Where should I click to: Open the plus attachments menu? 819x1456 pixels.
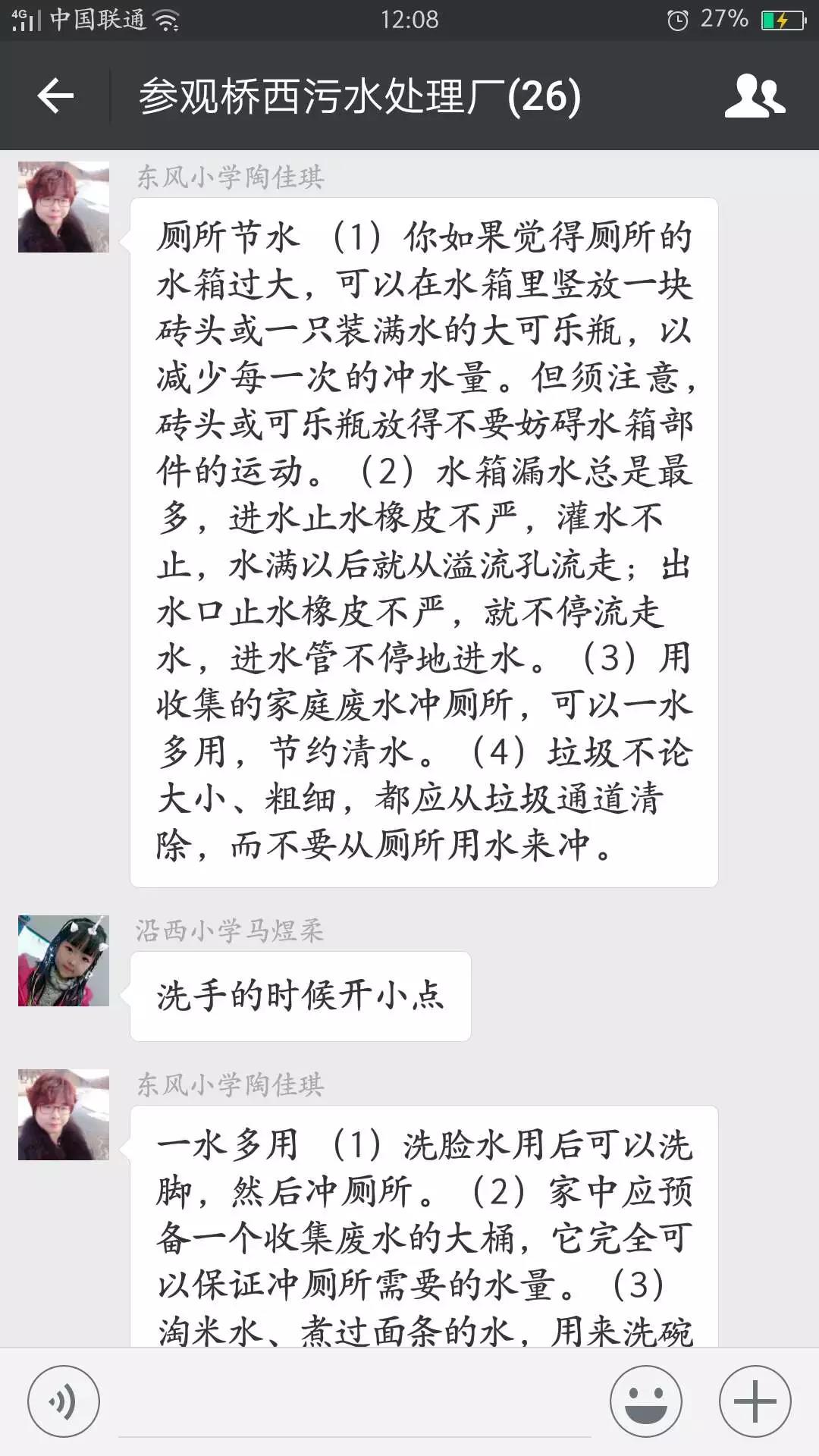[x=755, y=1401]
